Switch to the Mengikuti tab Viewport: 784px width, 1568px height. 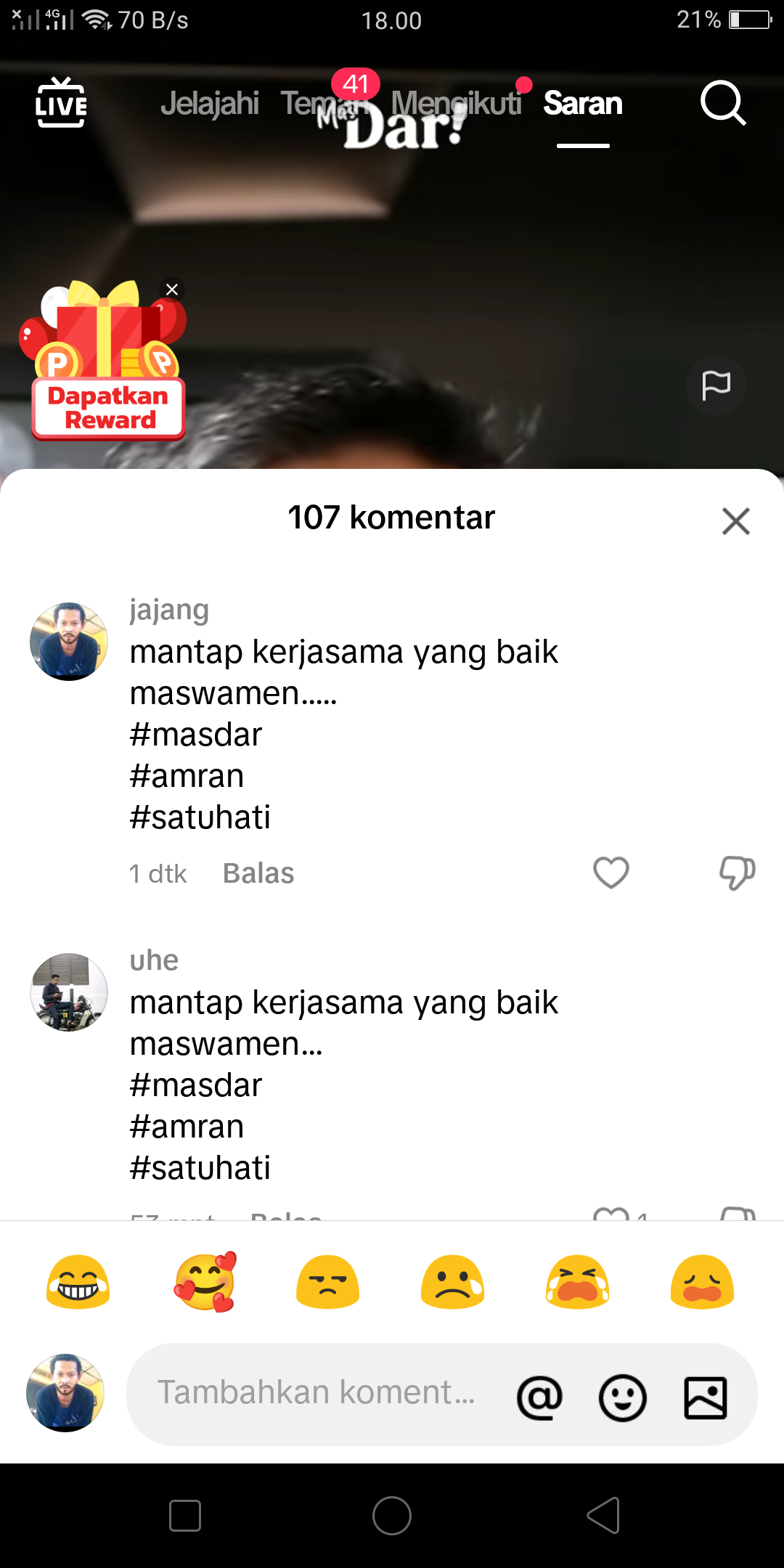[456, 103]
